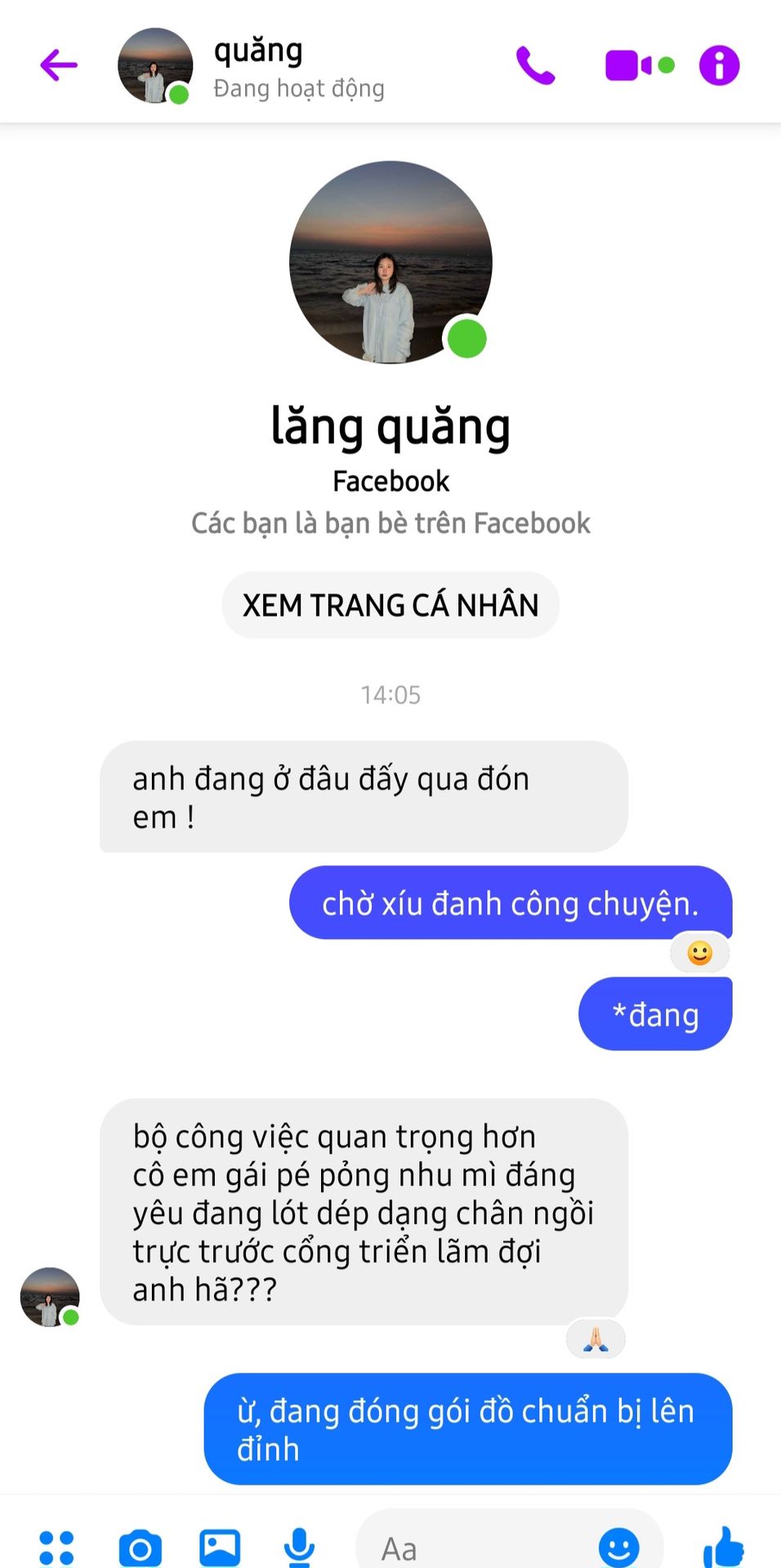This screenshot has height=1568, width=781.
Task: Send a thumbs-up like
Action: 724,1548
